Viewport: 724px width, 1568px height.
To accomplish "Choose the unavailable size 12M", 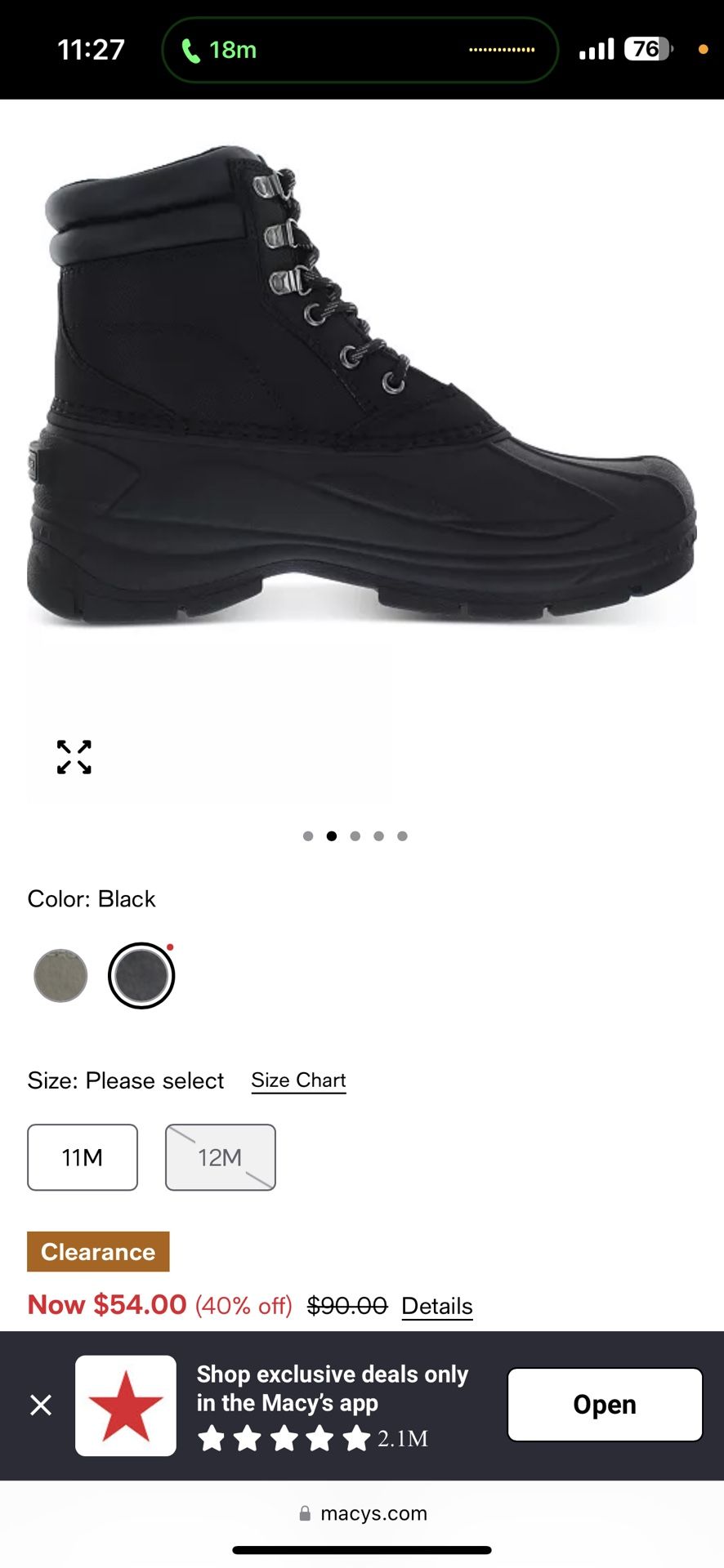I will coord(221,1157).
